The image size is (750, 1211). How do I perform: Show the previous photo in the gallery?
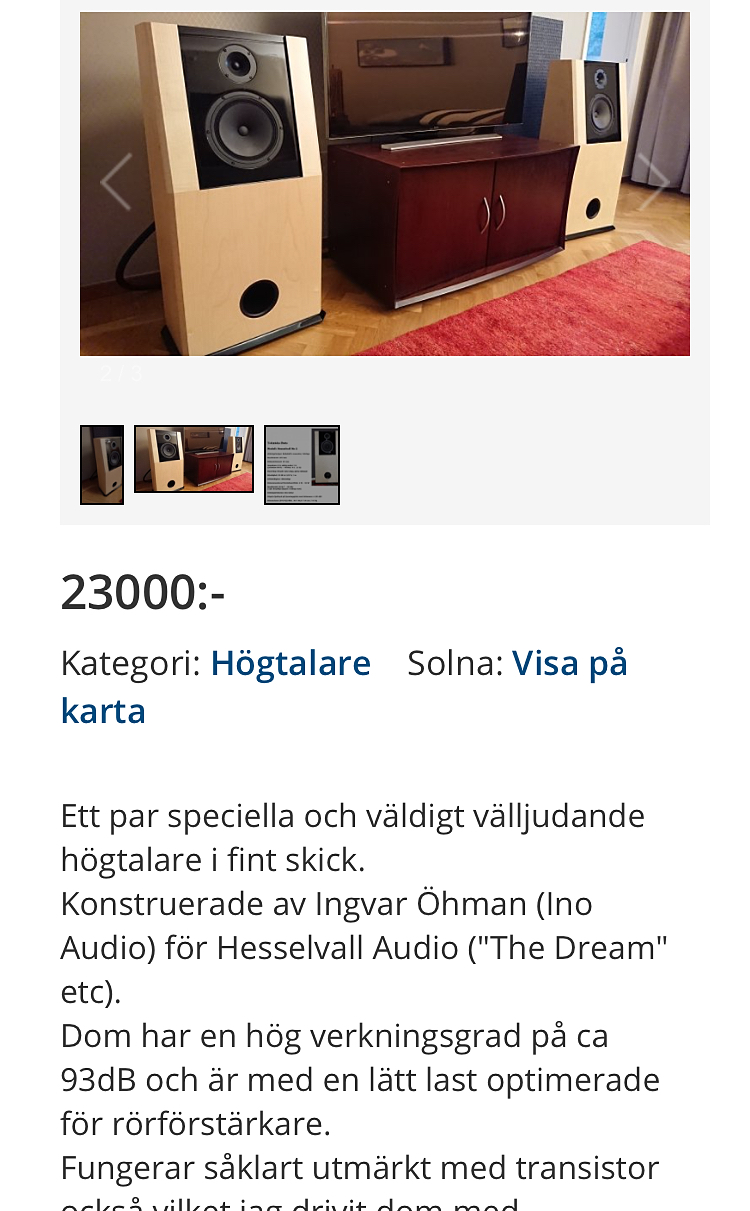(x=116, y=182)
